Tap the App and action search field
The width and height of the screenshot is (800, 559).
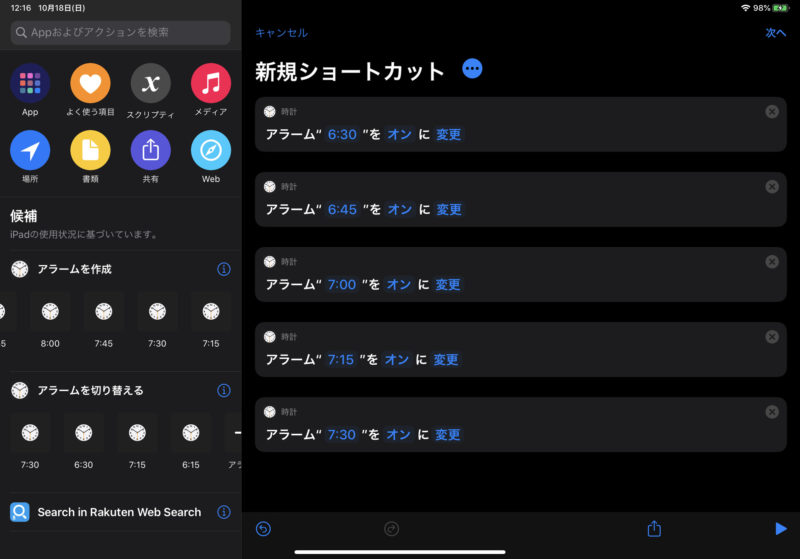(120, 32)
